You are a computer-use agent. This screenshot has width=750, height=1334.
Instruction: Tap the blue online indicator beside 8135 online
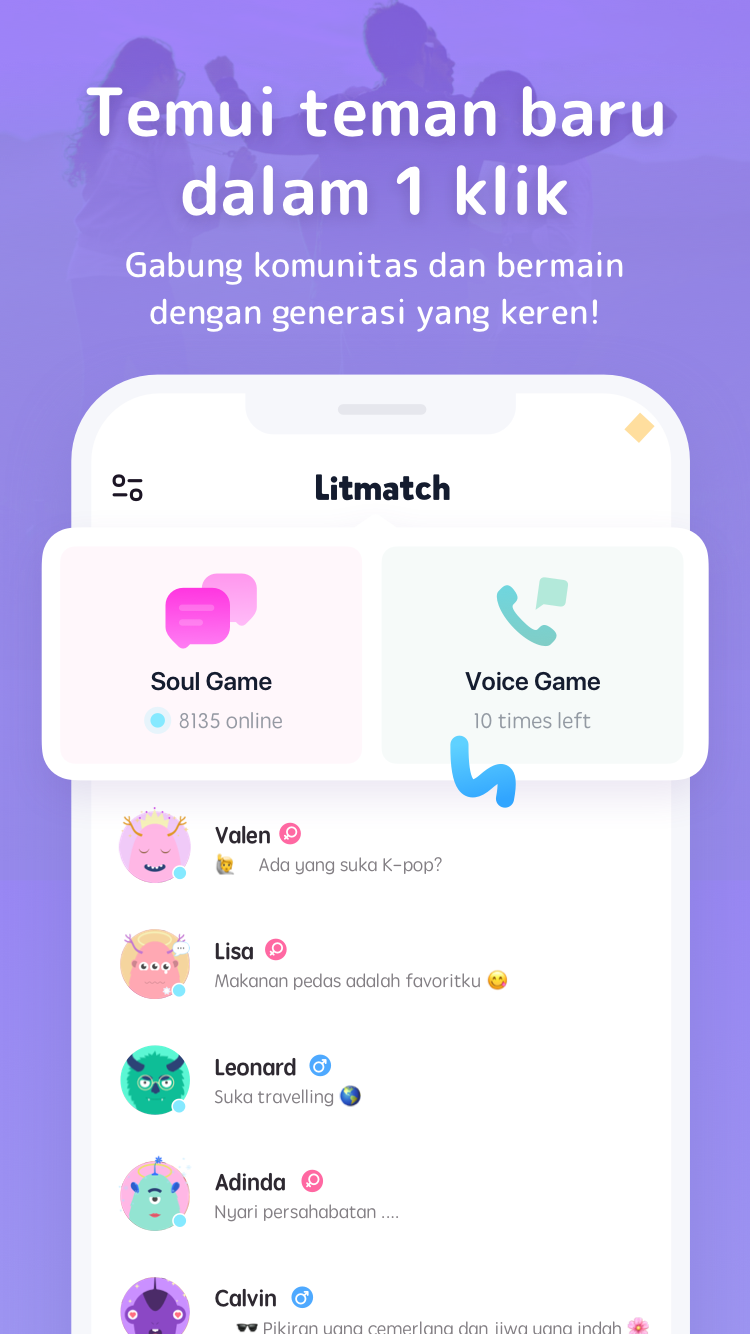click(x=157, y=720)
